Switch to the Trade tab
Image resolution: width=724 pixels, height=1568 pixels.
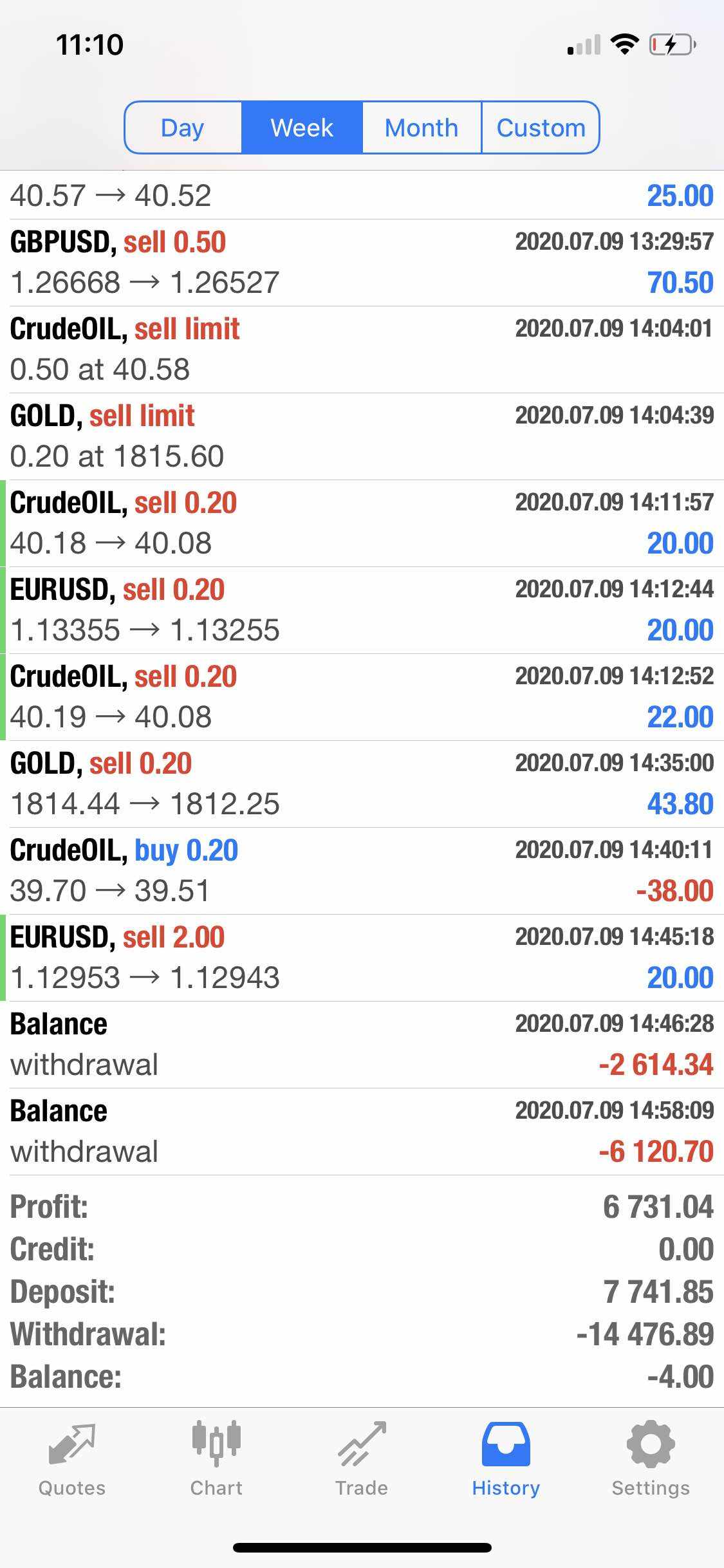coord(362,1459)
